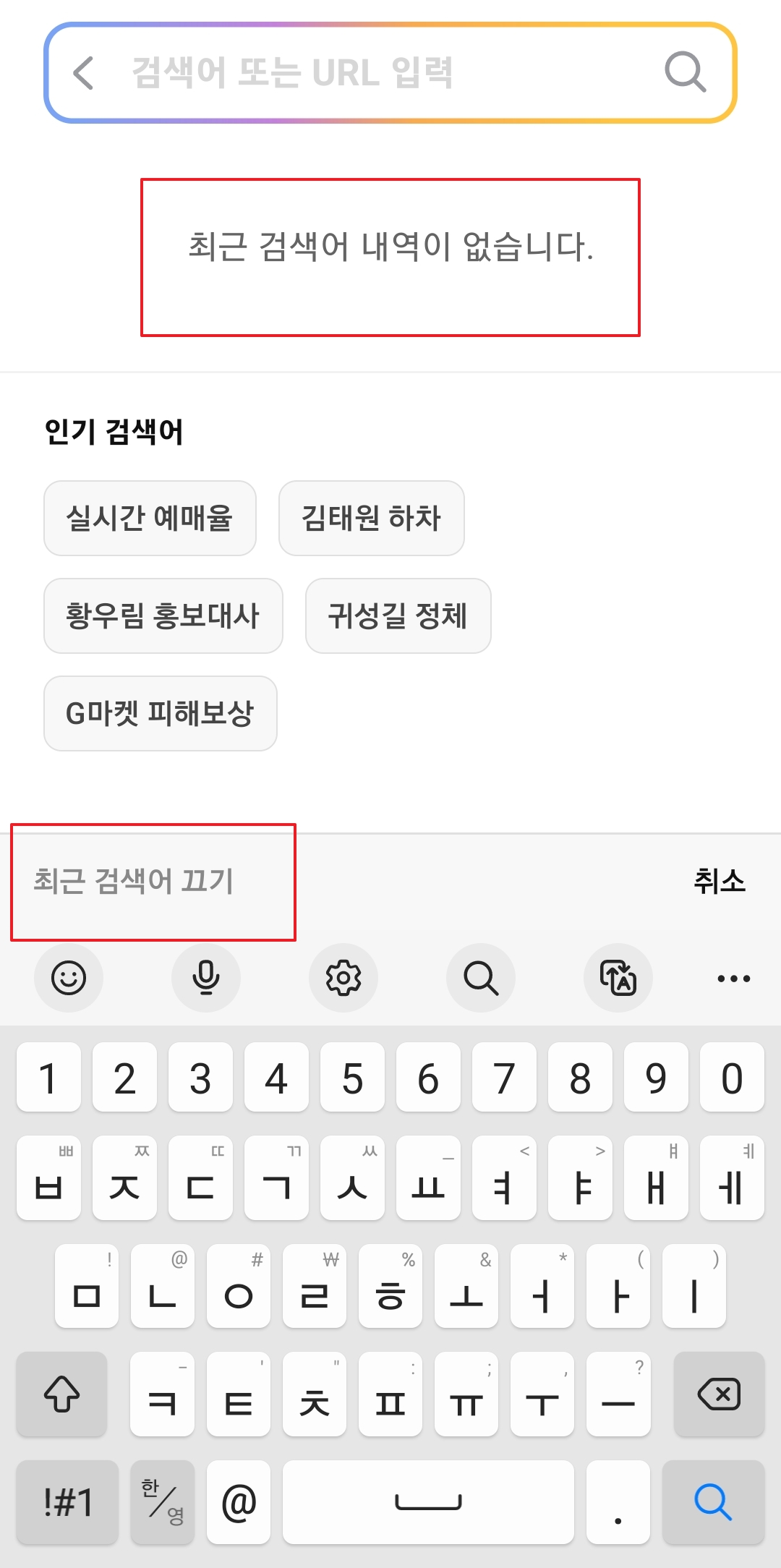Select the popular search 김태원 하차
781x1568 pixels.
pyautogui.click(x=371, y=519)
